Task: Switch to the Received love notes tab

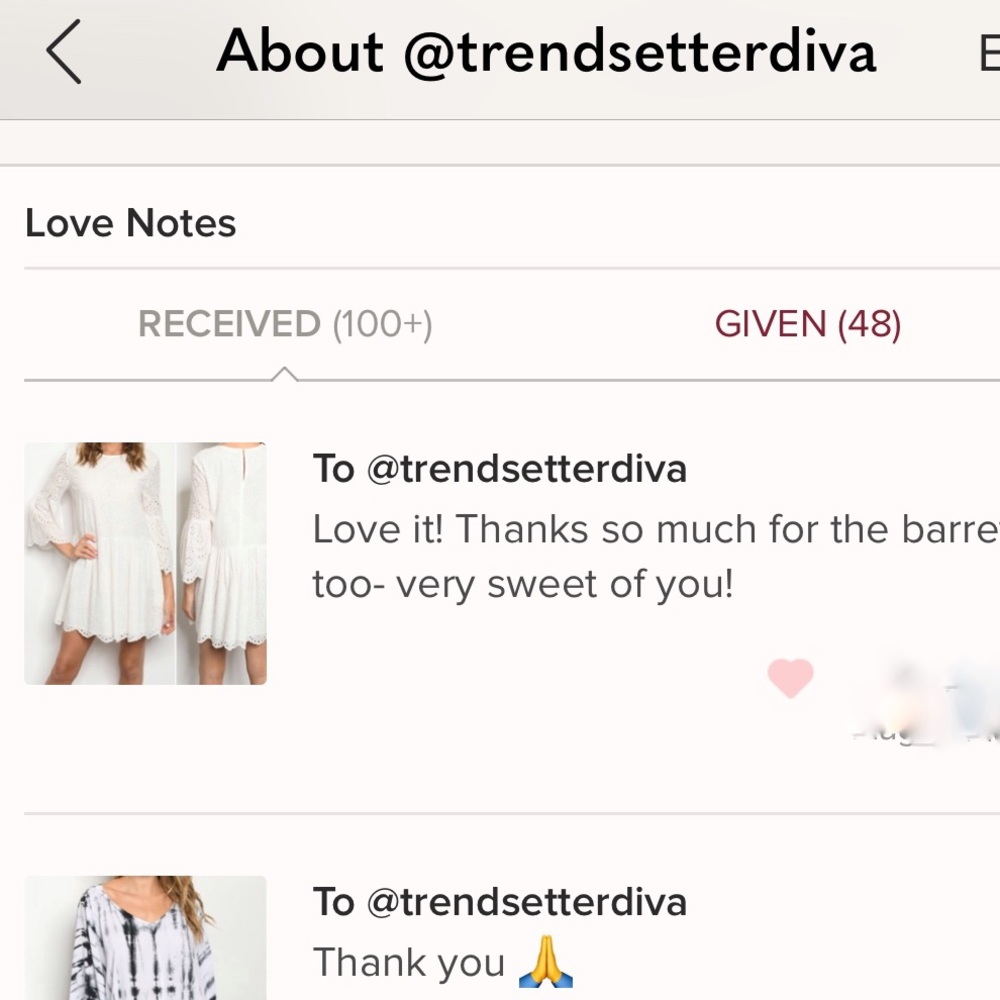Action: point(285,325)
